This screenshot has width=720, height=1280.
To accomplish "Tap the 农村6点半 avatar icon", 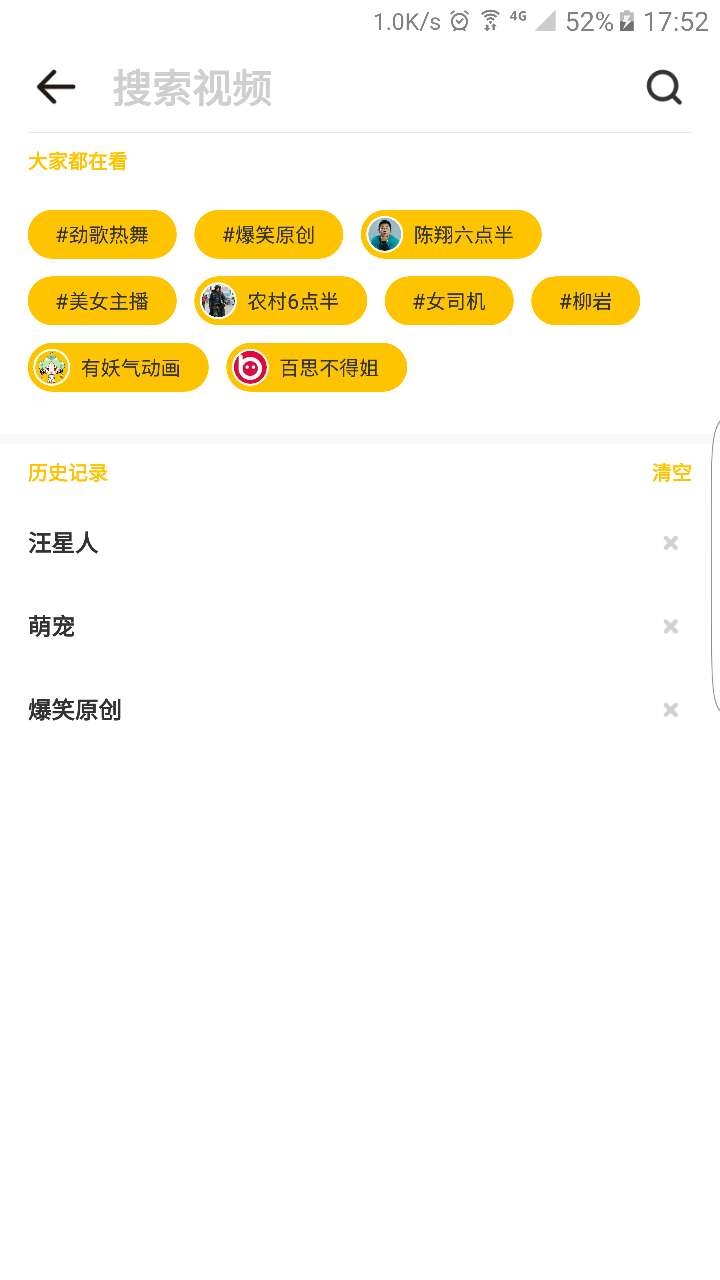I will coord(218,300).
